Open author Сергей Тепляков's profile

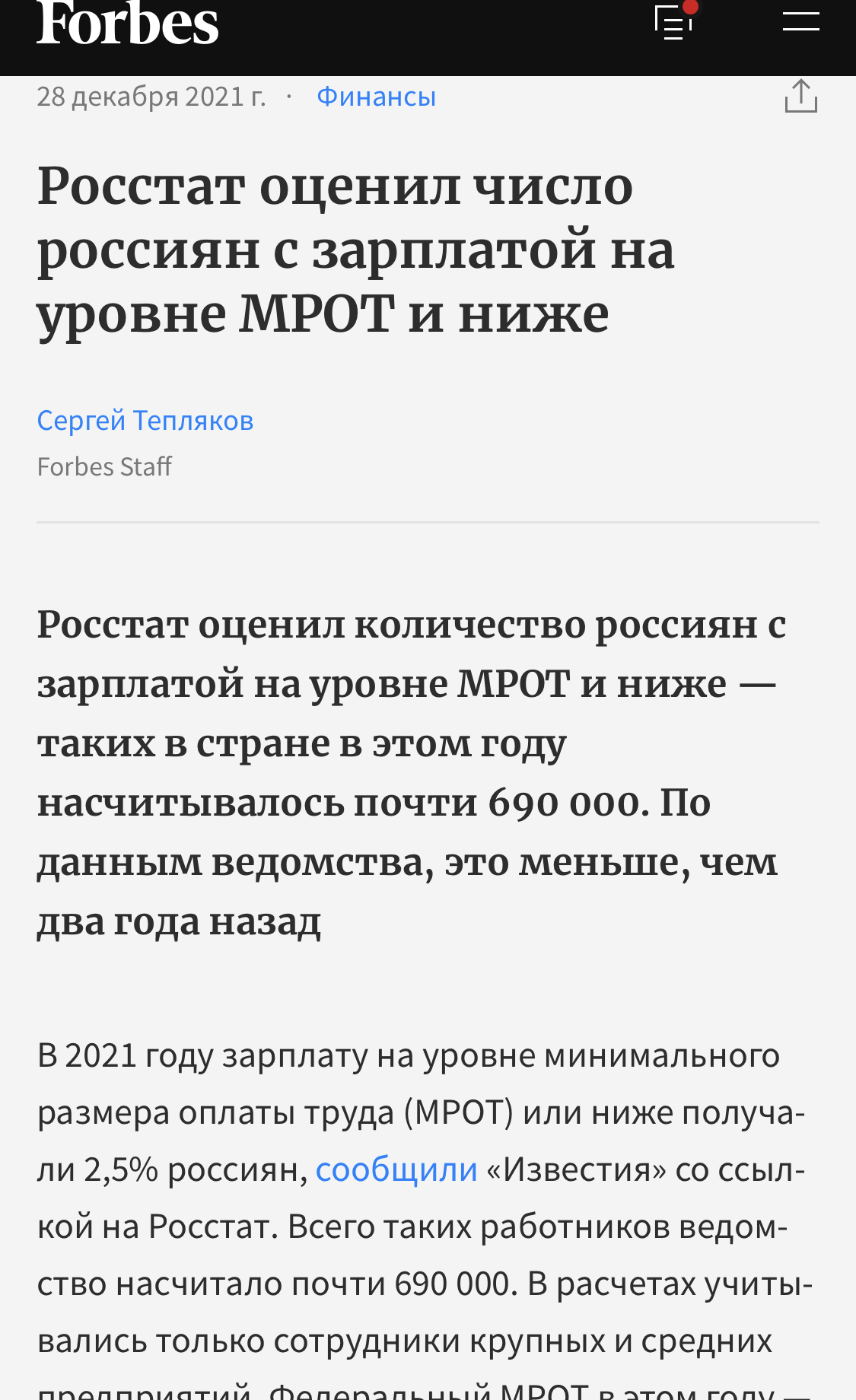point(145,421)
